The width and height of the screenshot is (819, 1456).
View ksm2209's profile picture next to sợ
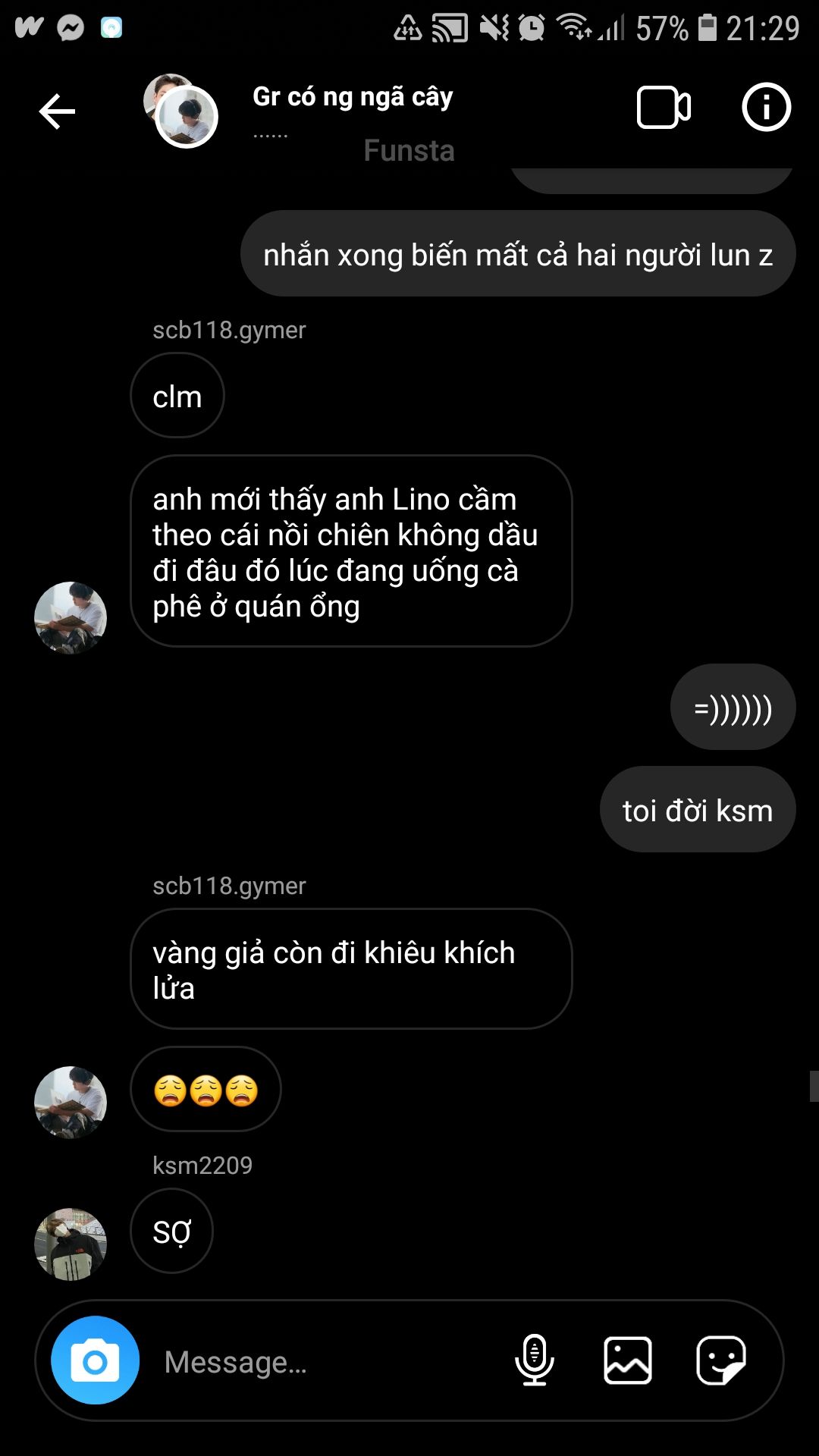click(71, 1244)
